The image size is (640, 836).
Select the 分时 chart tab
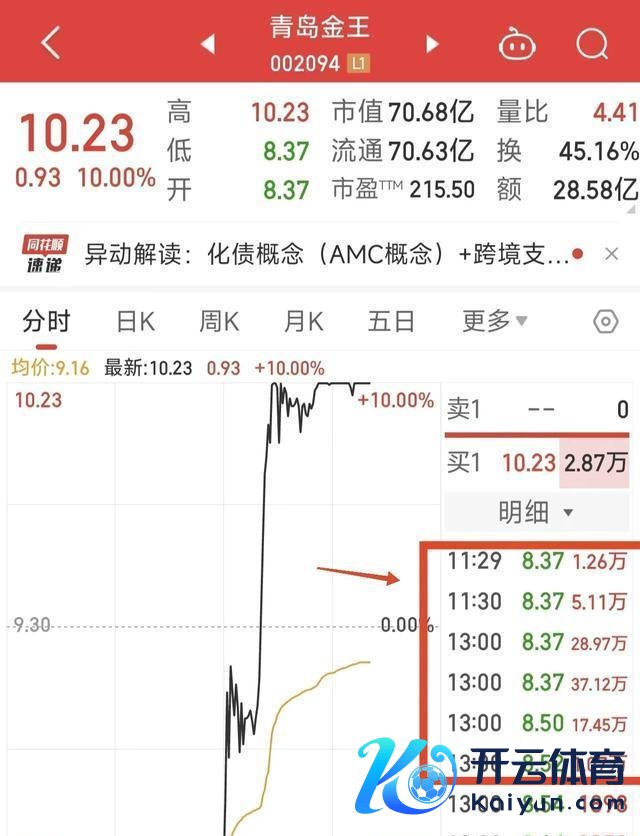coord(47,321)
